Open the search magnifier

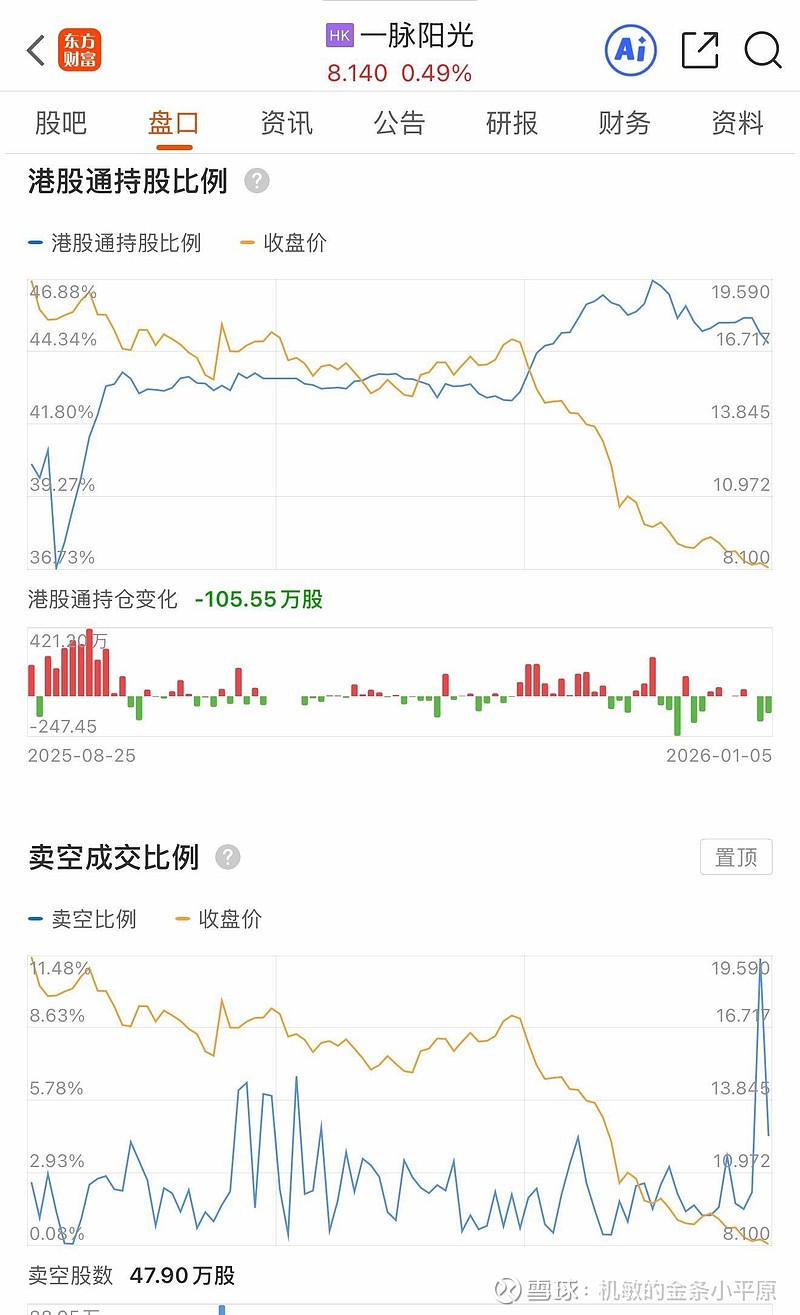click(x=762, y=49)
